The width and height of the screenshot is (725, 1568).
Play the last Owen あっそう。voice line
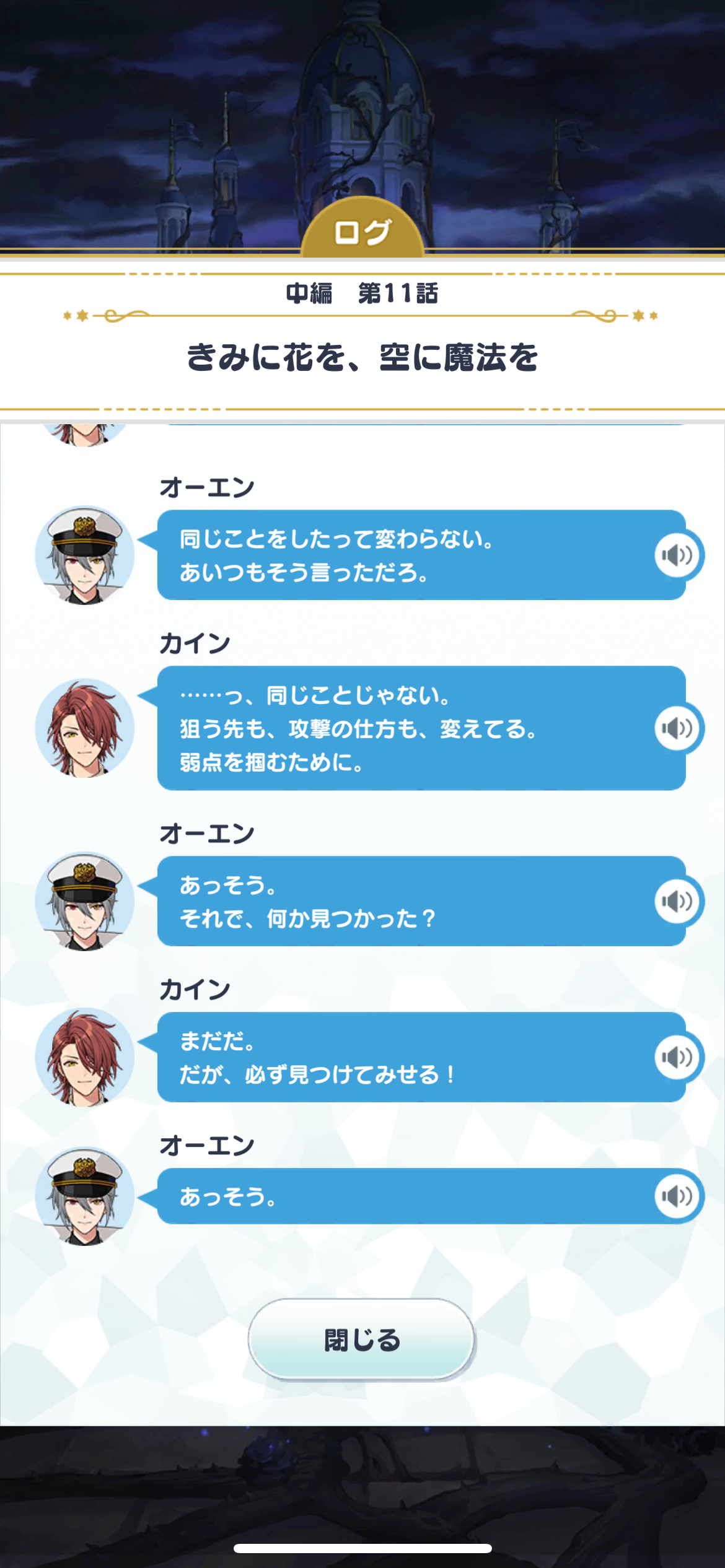(677, 1196)
